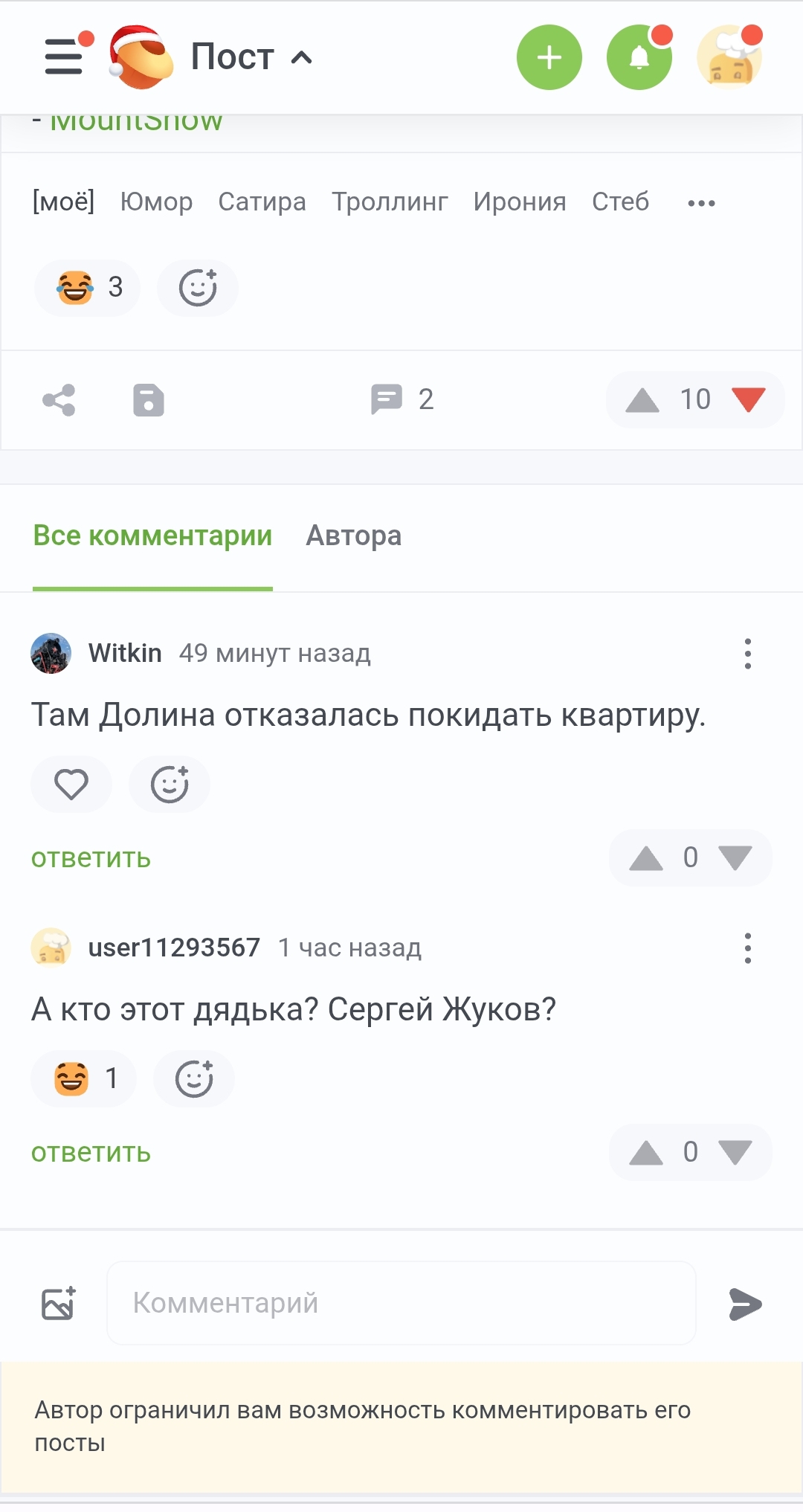The image size is (803, 1512).
Task: Open the Троллинг tag
Action: (x=390, y=202)
